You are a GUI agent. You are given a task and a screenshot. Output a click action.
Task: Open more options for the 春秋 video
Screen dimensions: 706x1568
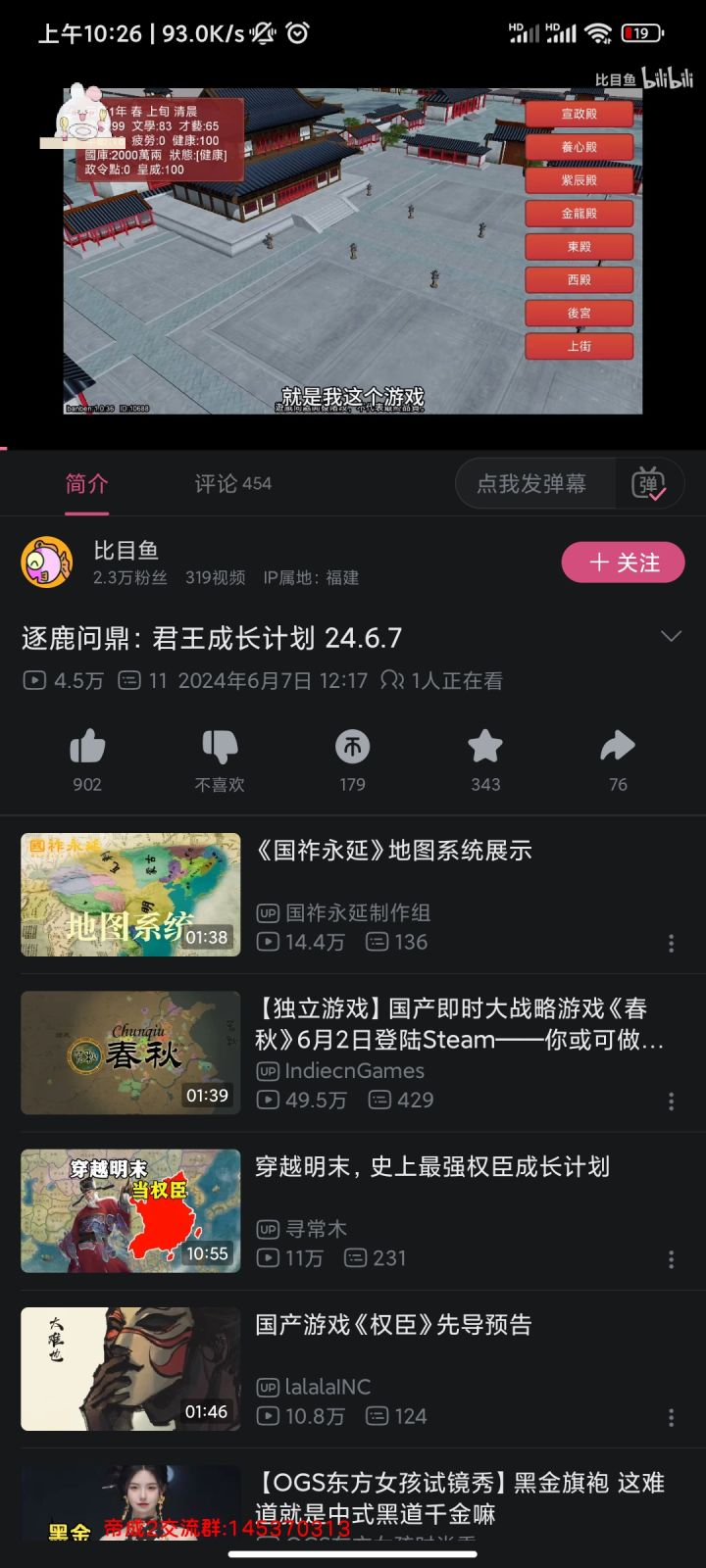click(671, 1102)
